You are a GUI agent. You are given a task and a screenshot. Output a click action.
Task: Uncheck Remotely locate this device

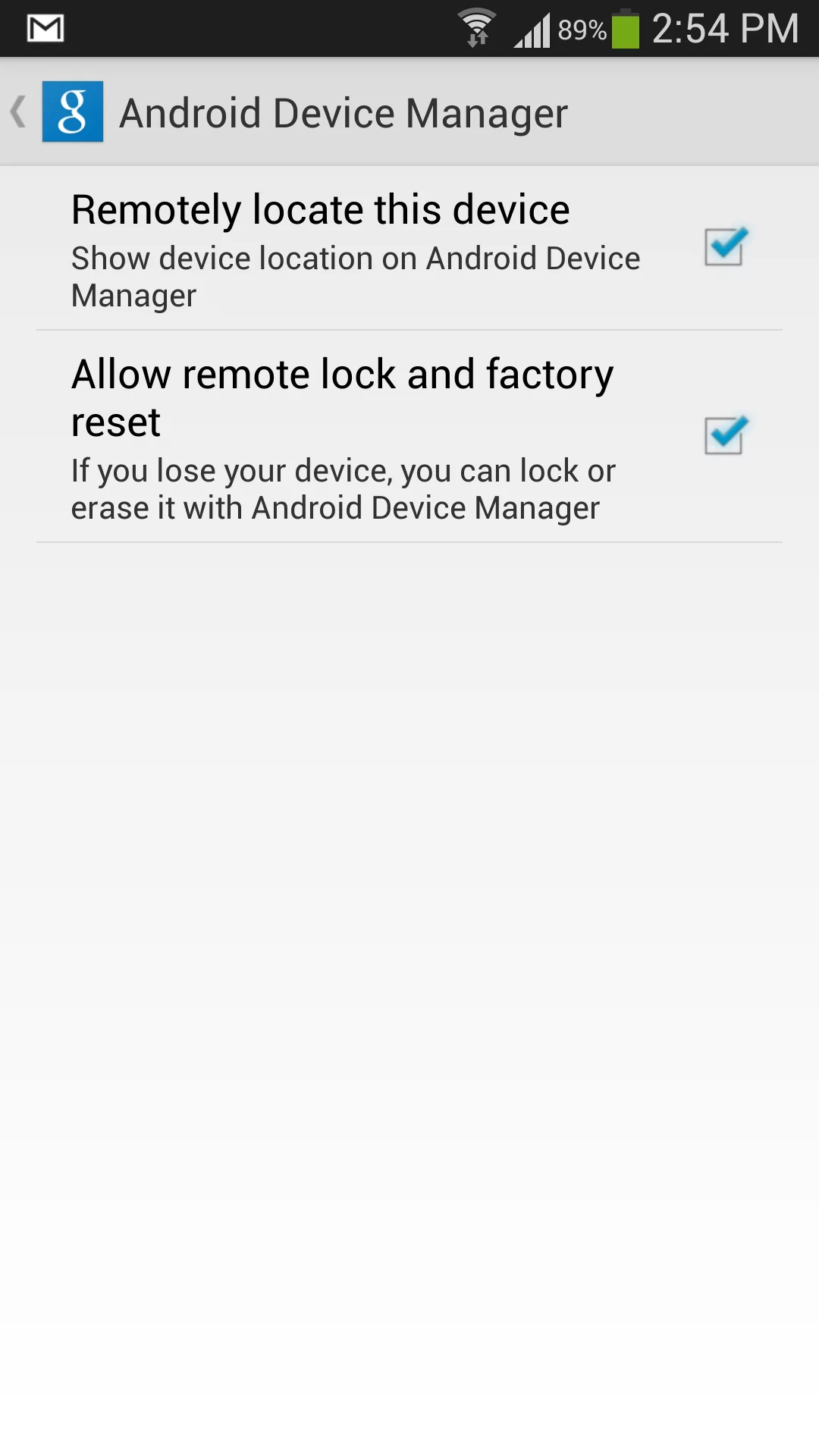coord(724,247)
